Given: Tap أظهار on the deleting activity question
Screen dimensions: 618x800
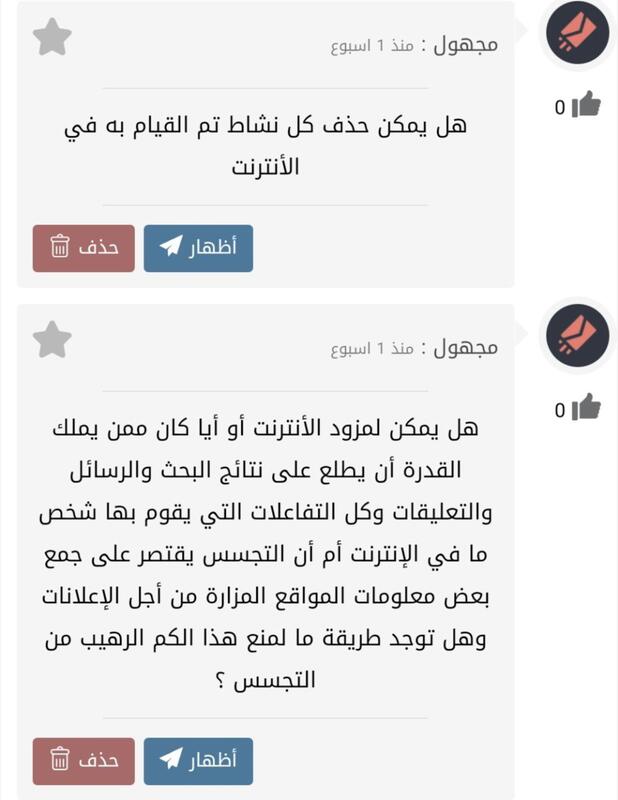Looking at the screenshot, I should coord(198,248).
